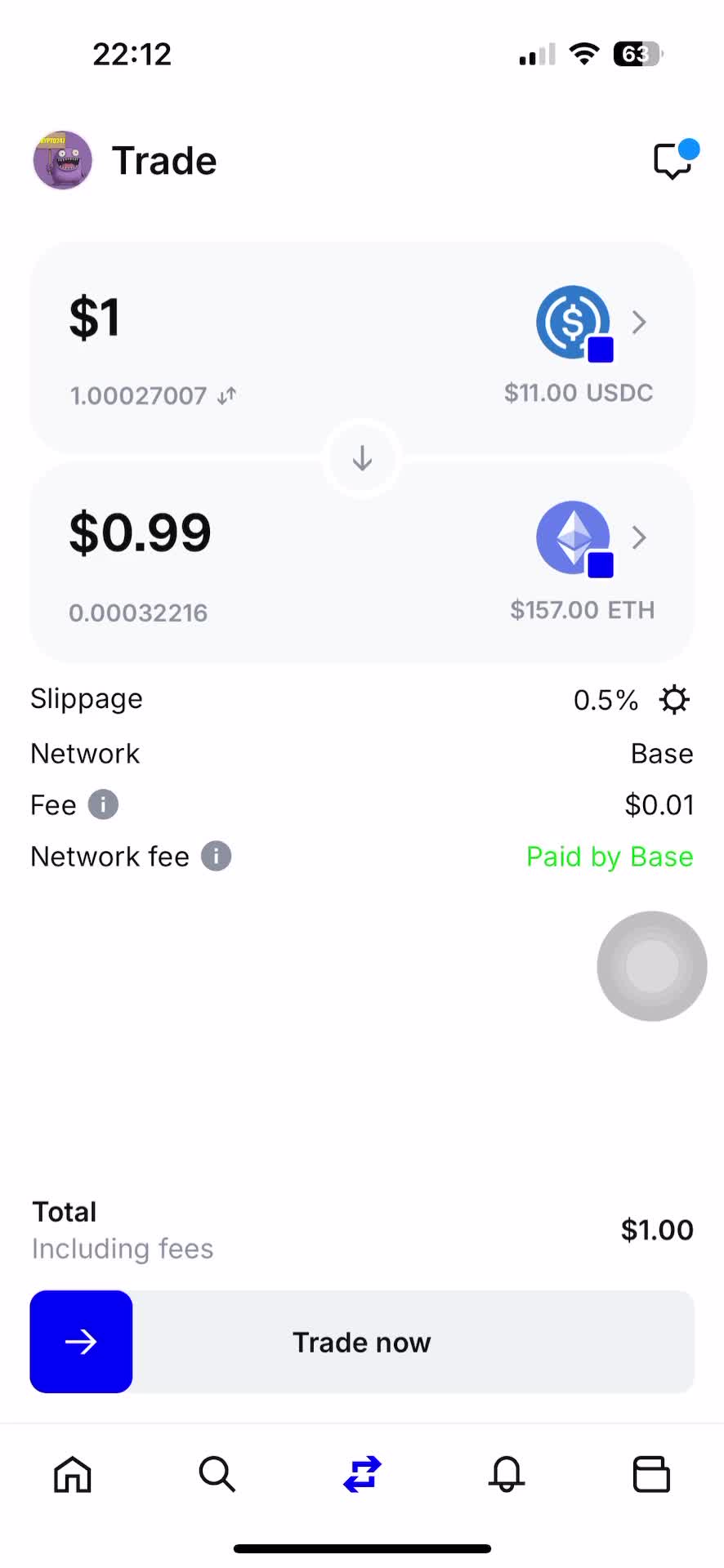Go to the Home tab

[73, 1474]
